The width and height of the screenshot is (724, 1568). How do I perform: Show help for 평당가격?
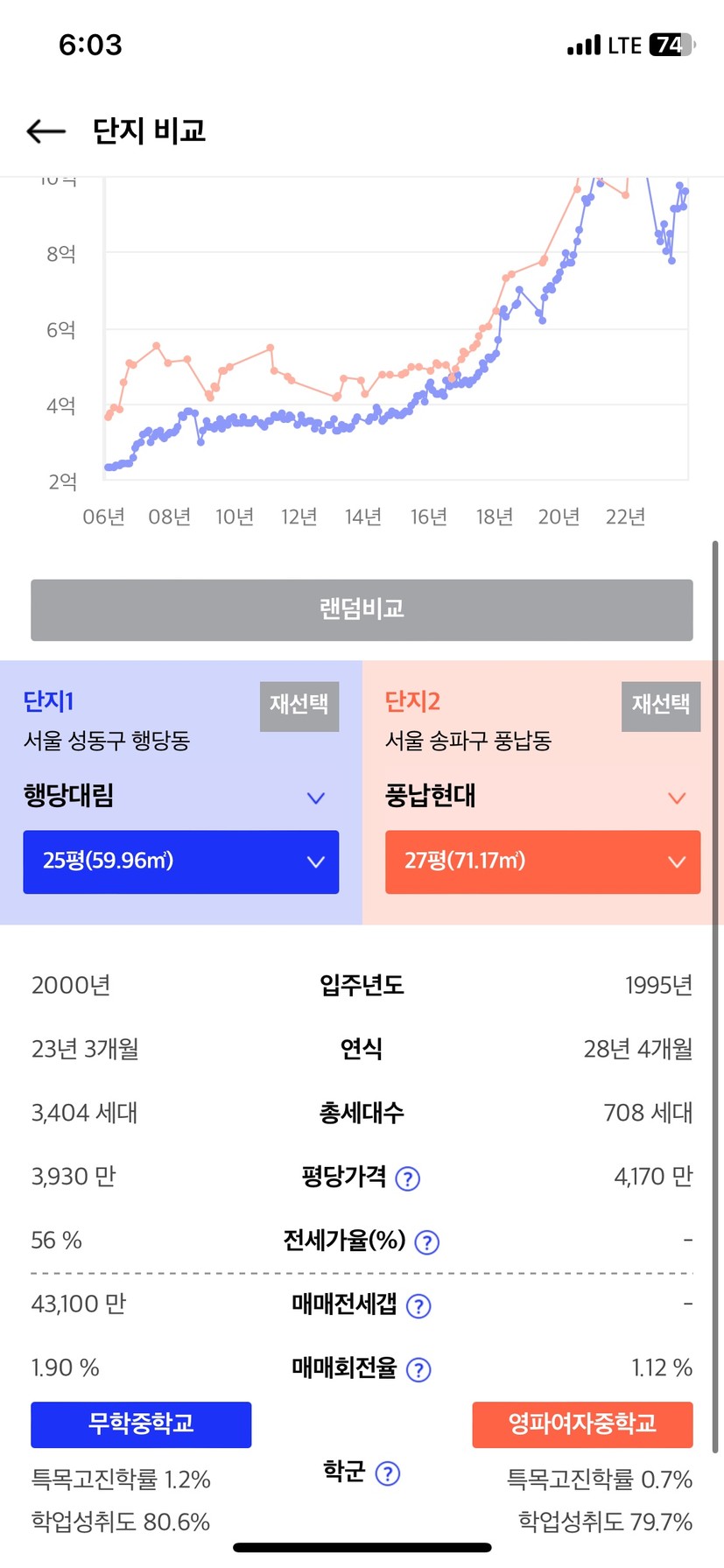(408, 1178)
